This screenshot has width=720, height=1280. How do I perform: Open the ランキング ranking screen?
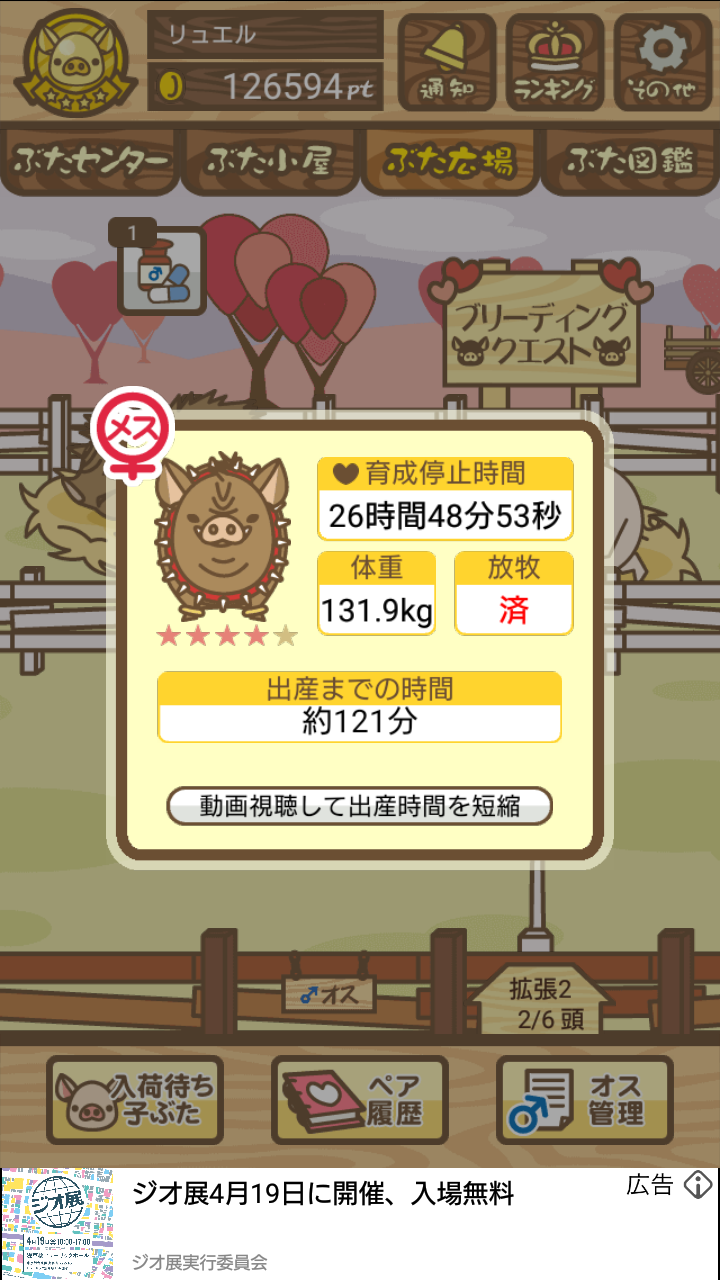point(554,62)
